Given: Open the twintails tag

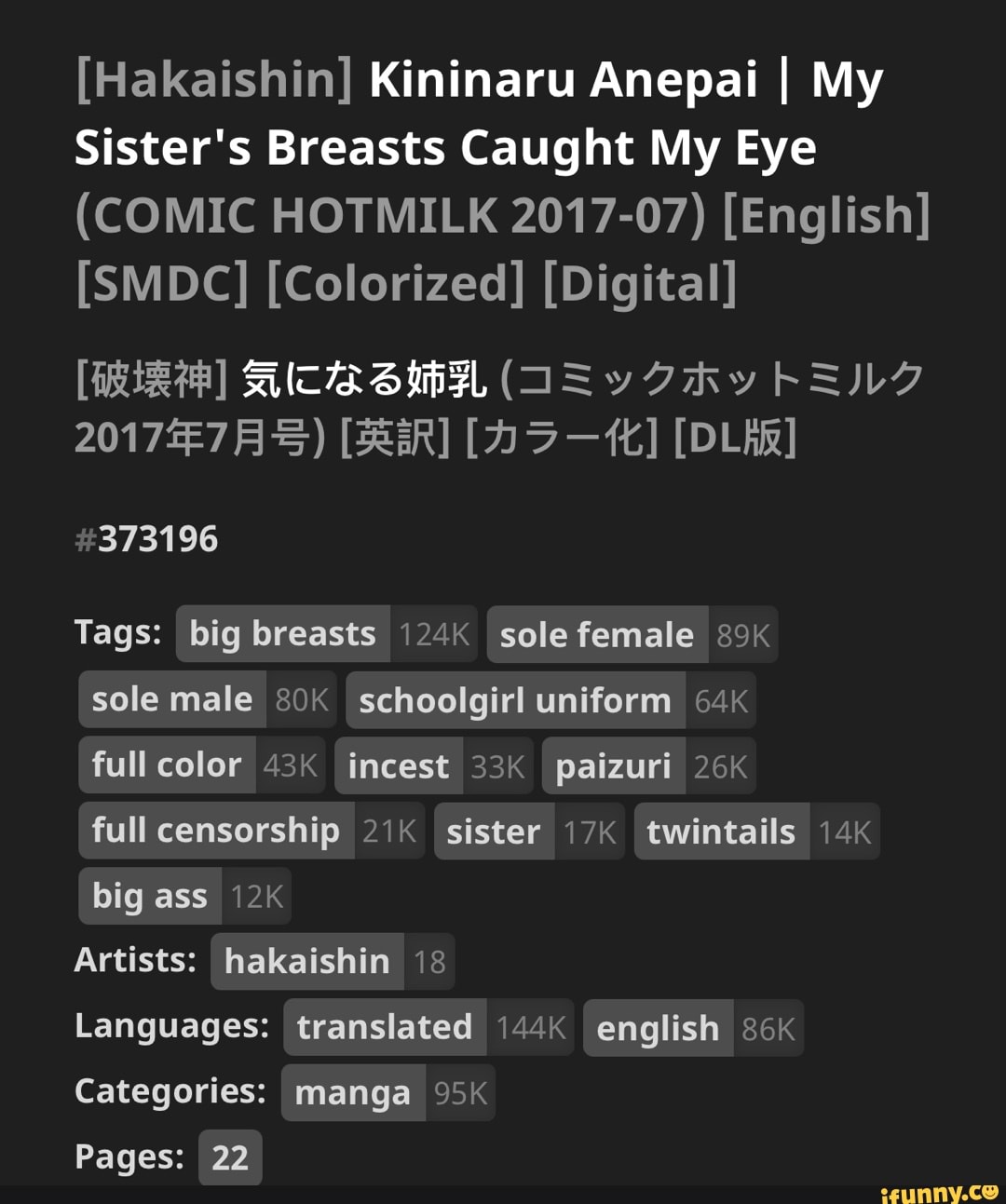Looking at the screenshot, I should [721, 832].
